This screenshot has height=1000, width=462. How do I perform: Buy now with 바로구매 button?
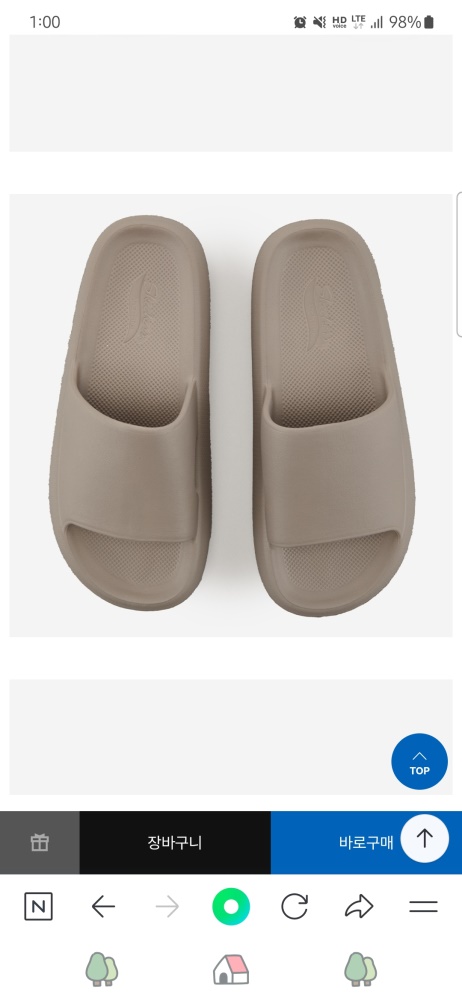coord(366,842)
